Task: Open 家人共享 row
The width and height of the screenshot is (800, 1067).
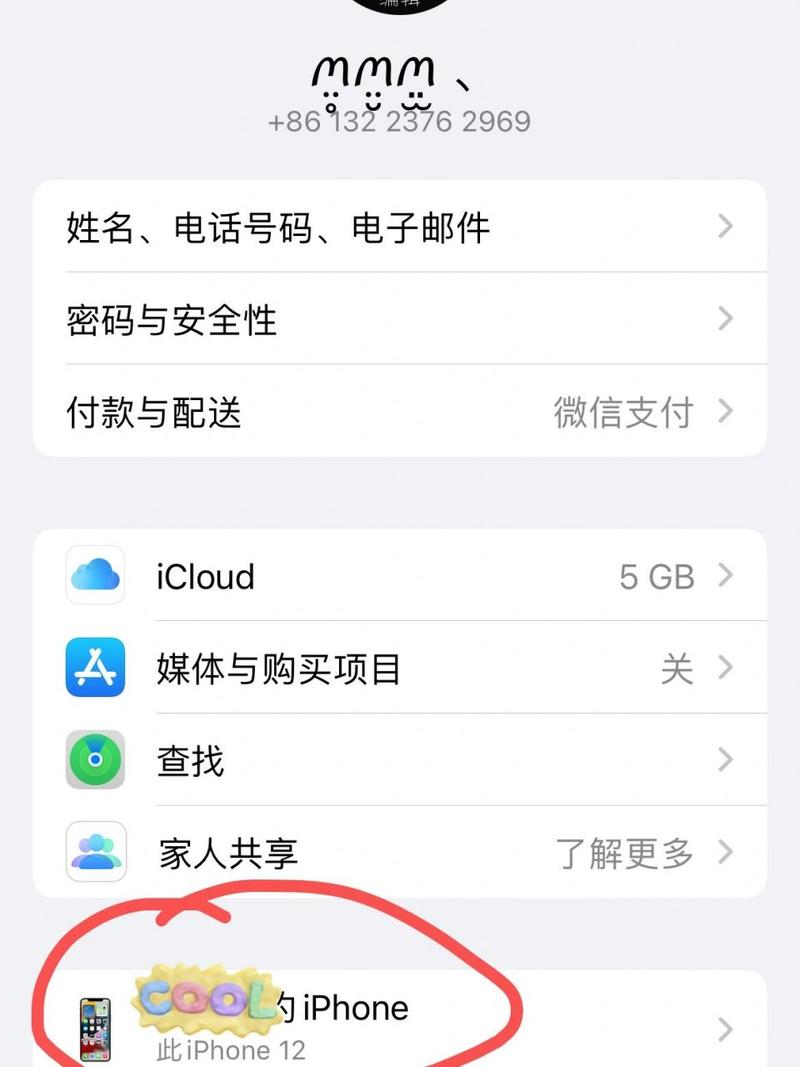Action: coord(400,853)
